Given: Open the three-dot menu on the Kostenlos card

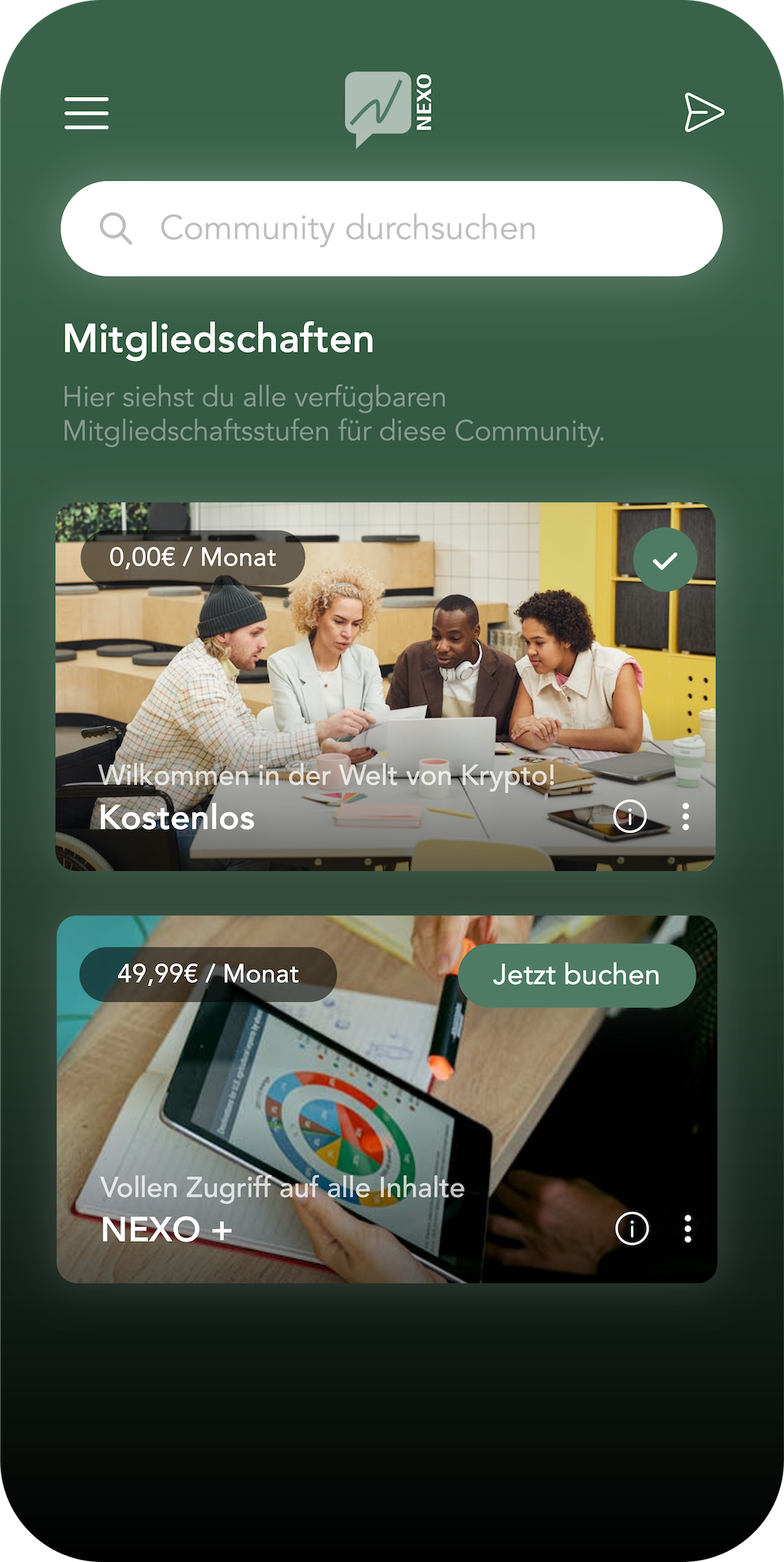Looking at the screenshot, I should 688,818.
